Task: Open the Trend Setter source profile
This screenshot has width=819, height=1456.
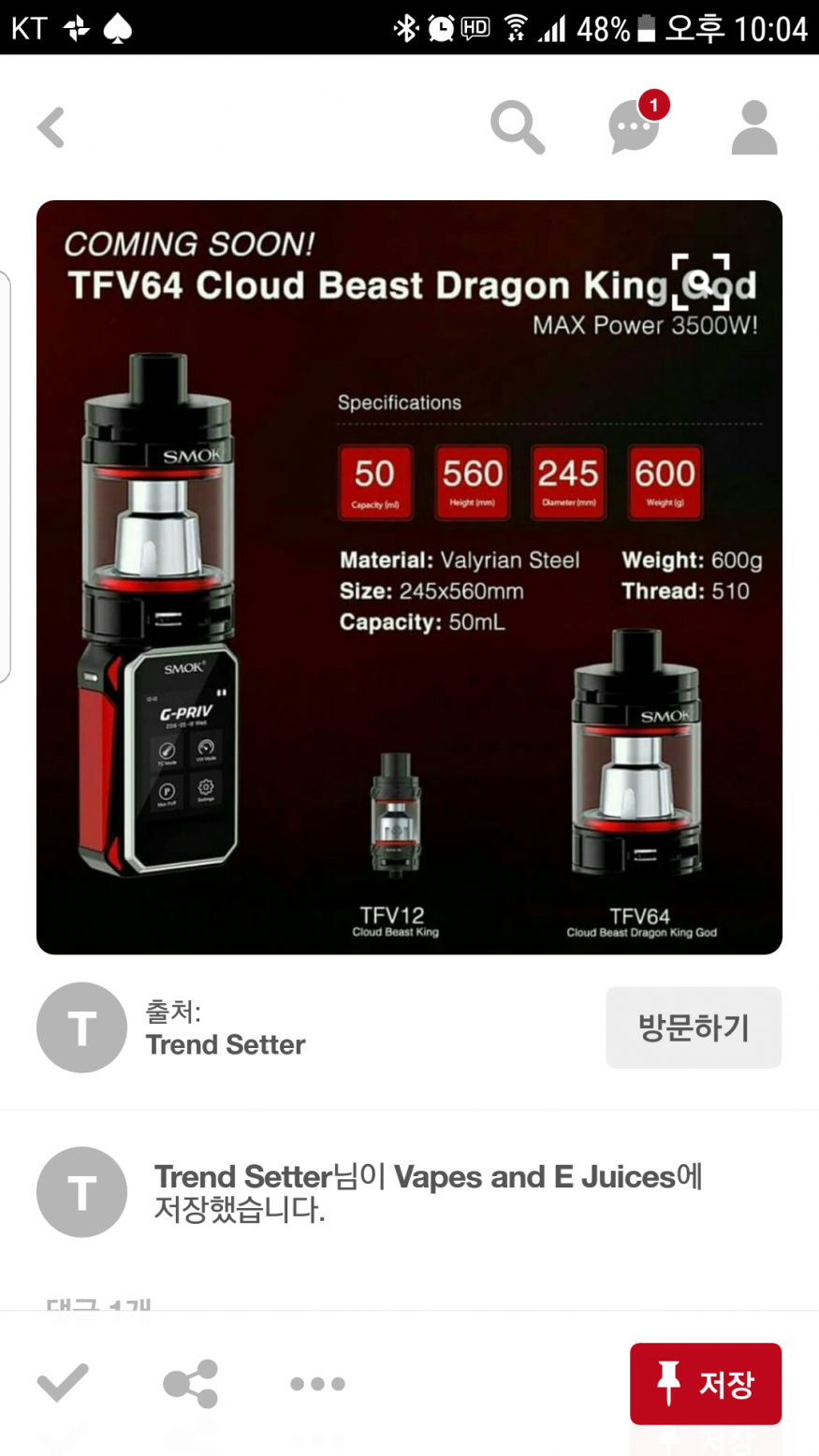Action: click(225, 1044)
